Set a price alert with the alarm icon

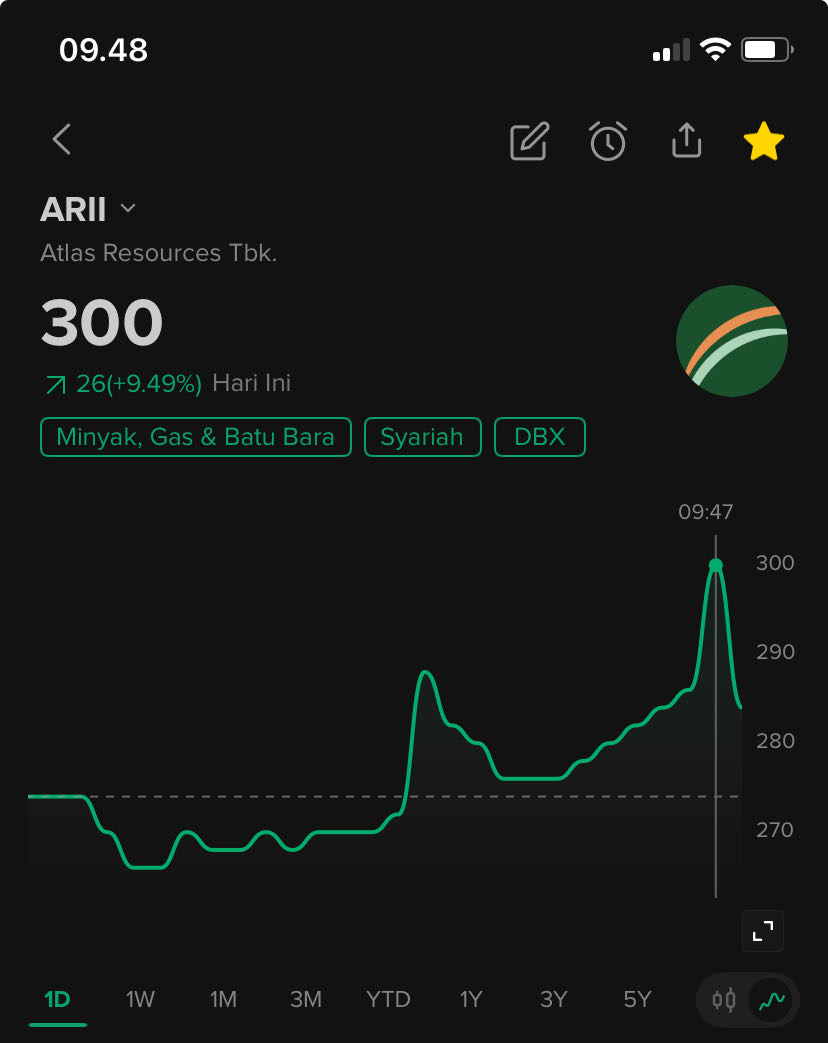(607, 141)
